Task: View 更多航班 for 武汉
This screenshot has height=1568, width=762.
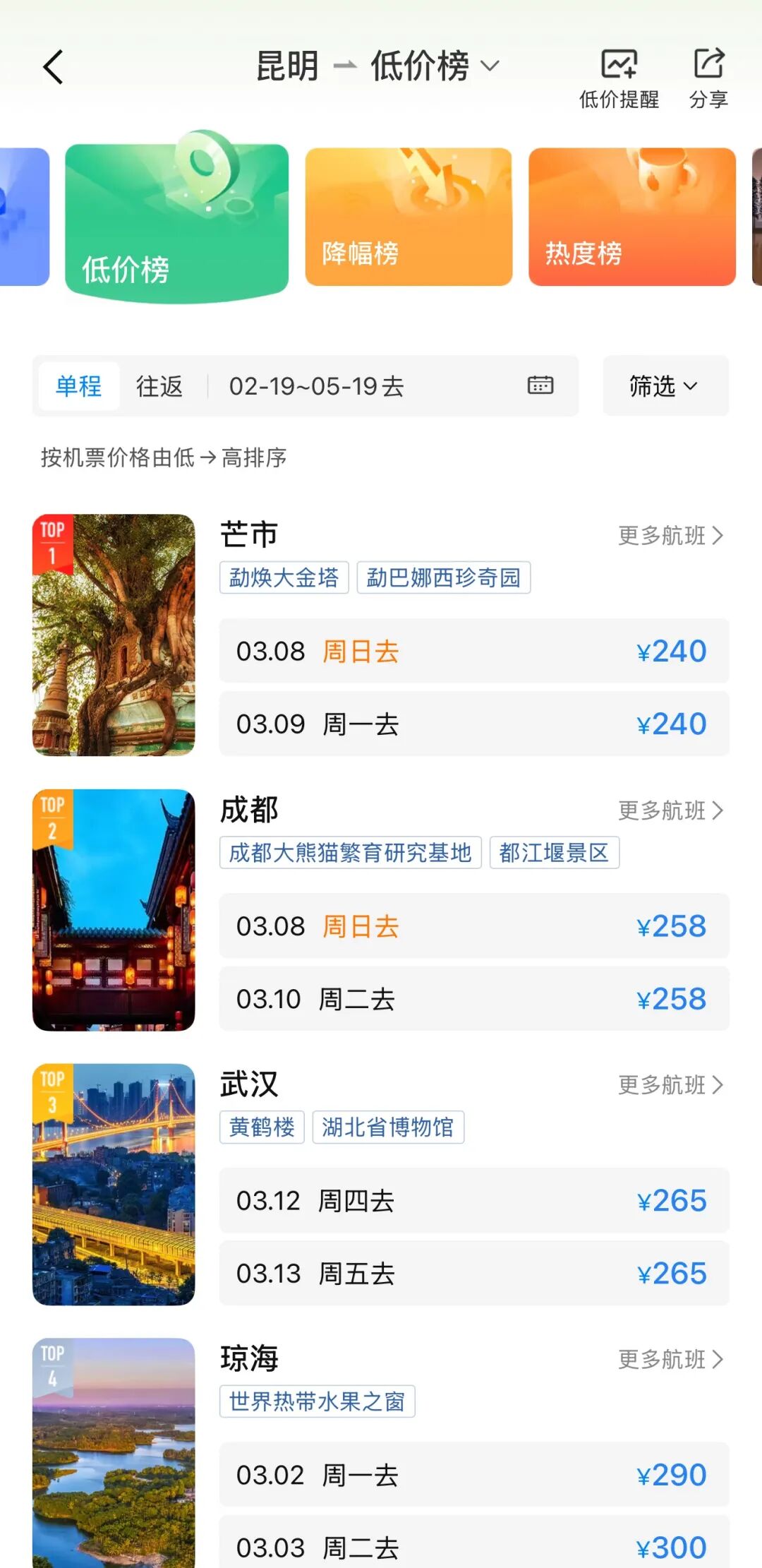Action: (x=670, y=1085)
